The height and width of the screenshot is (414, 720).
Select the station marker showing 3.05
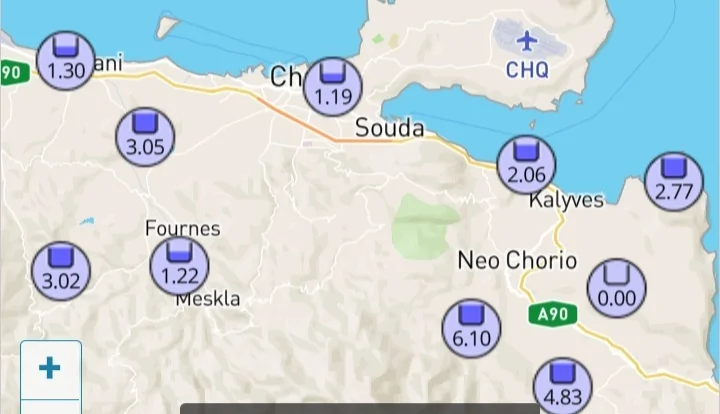pyautogui.click(x=145, y=137)
